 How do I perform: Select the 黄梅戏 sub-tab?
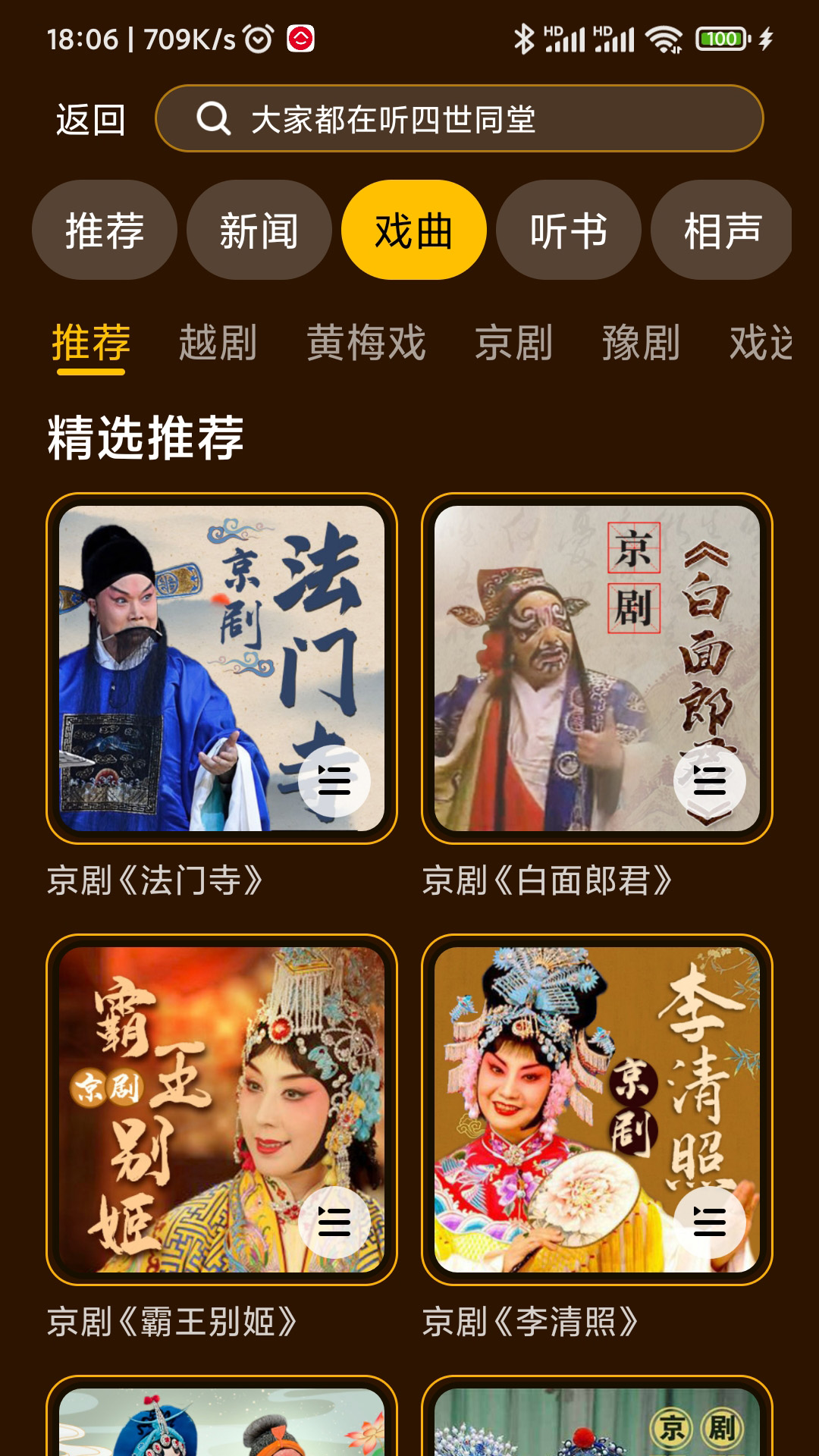coord(366,343)
